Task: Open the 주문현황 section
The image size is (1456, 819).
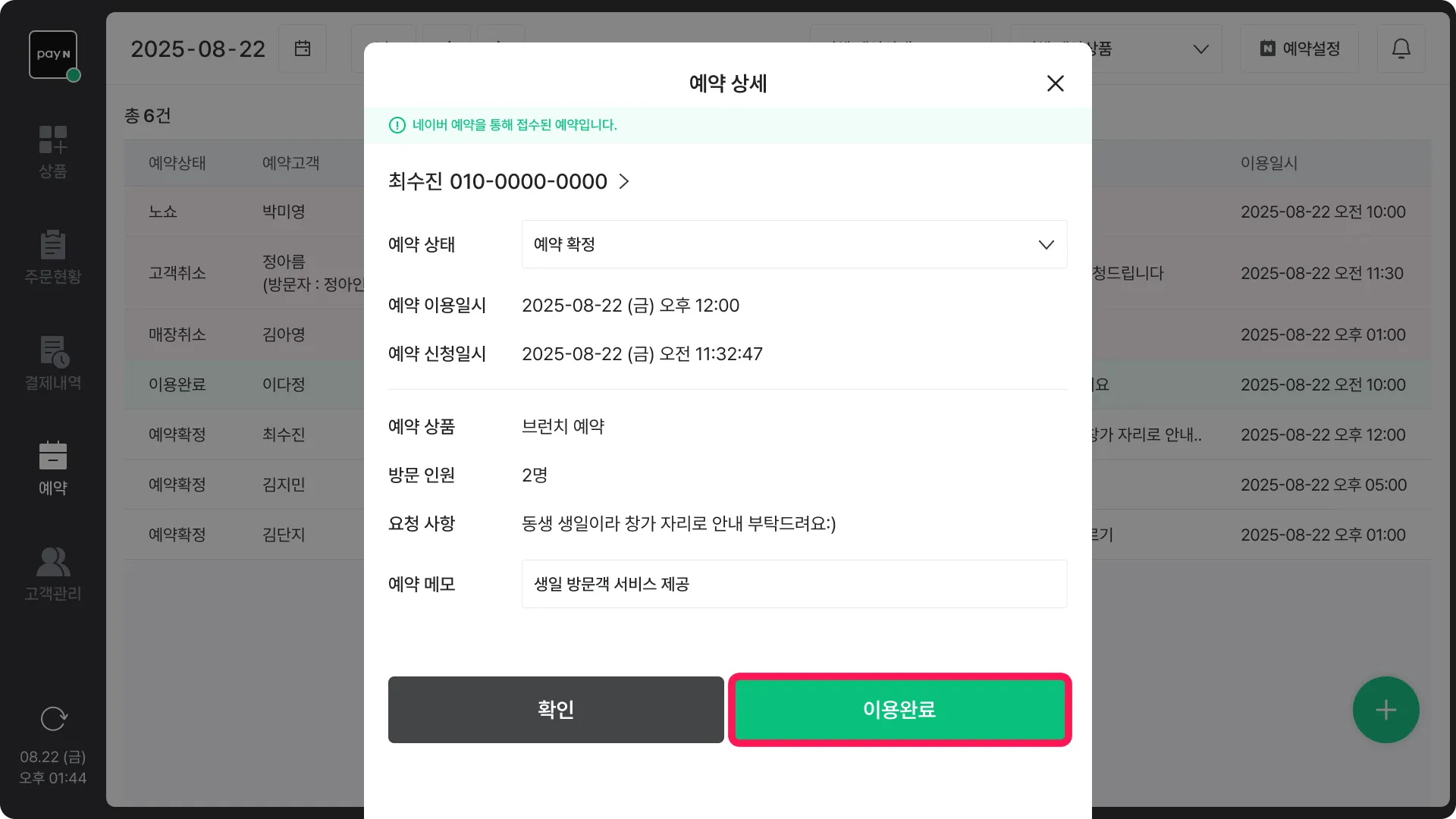Action: point(53,258)
